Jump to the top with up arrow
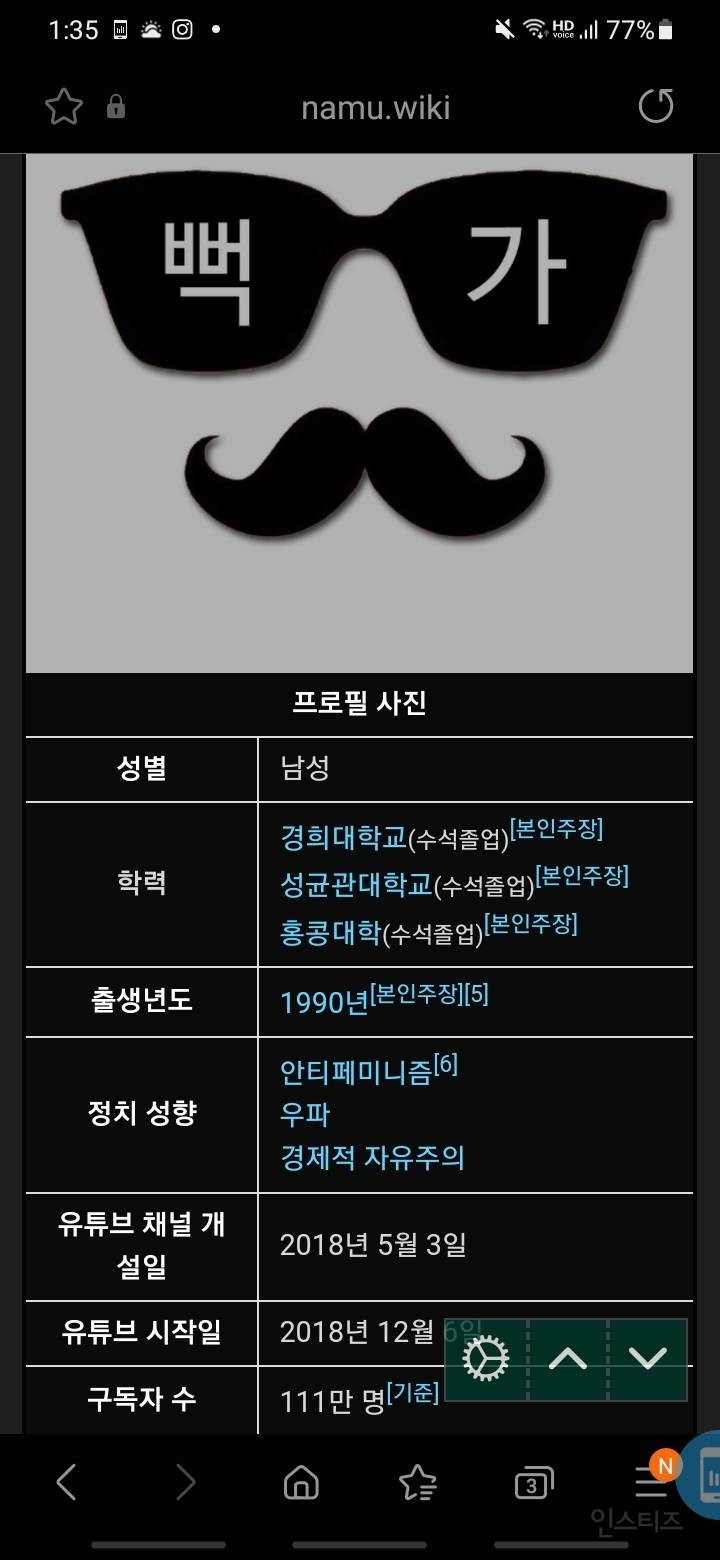The width and height of the screenshot is (720, 1560). (x=567, y=1359)
